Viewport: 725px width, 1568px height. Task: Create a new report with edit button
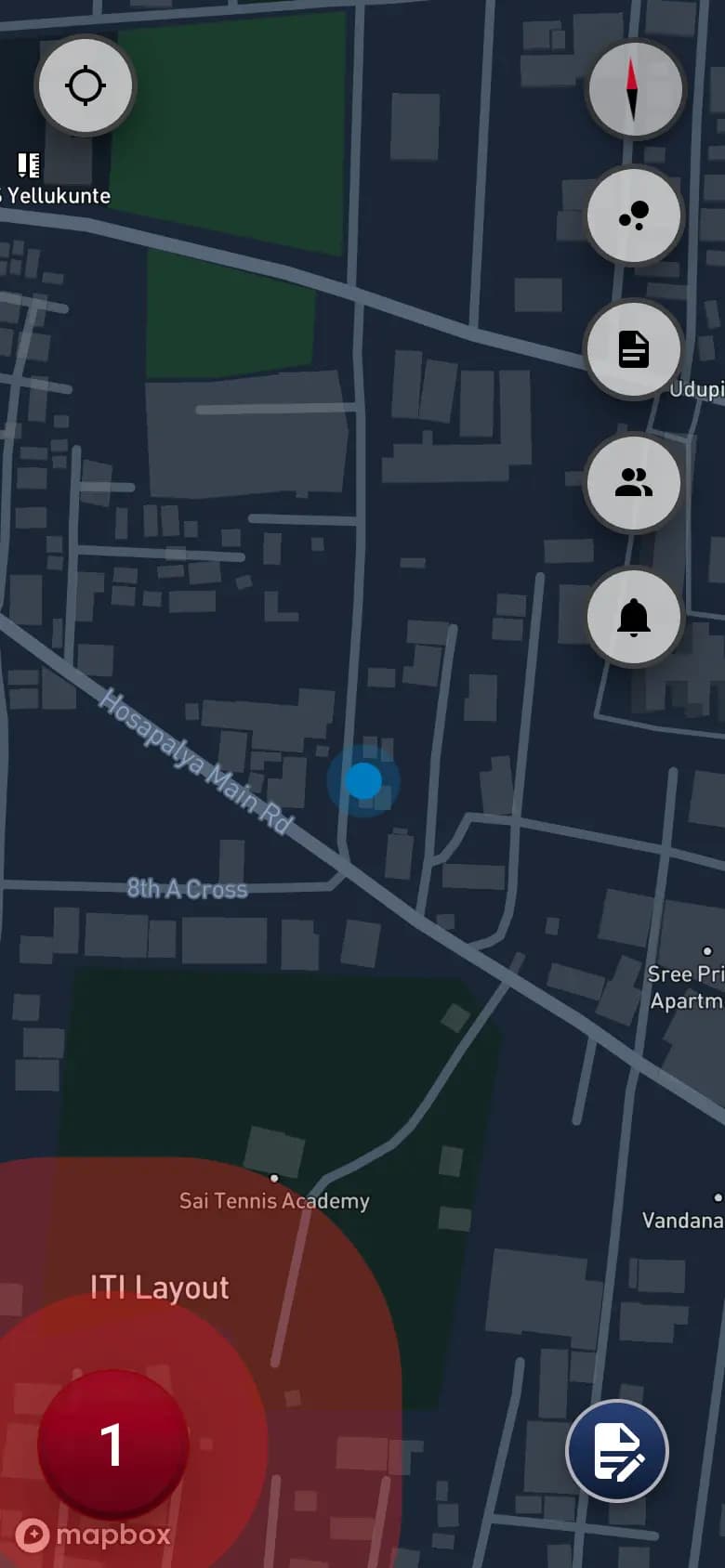tap(616, 1451)
